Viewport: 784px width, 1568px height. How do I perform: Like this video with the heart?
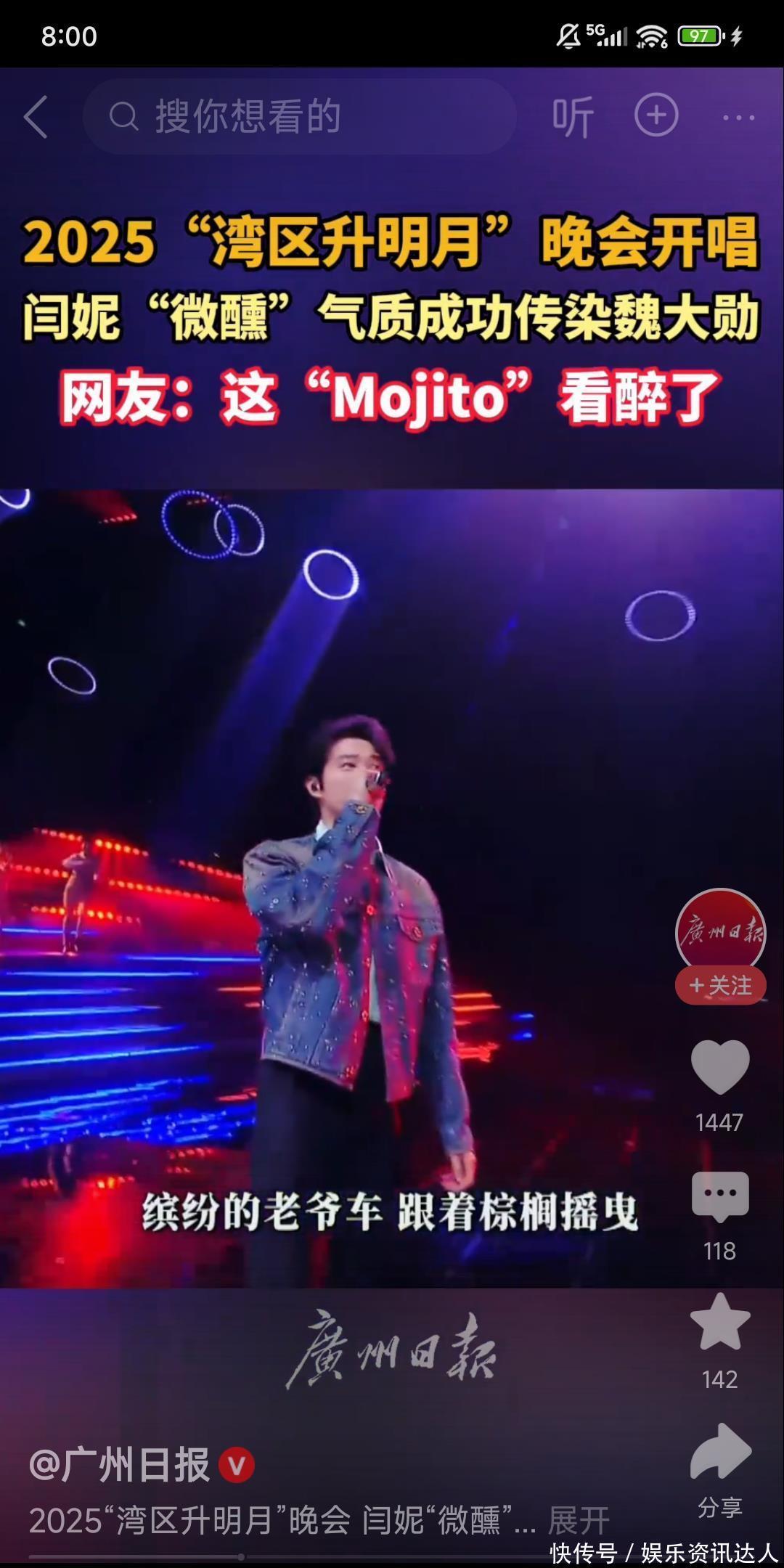pos(719,1066)
